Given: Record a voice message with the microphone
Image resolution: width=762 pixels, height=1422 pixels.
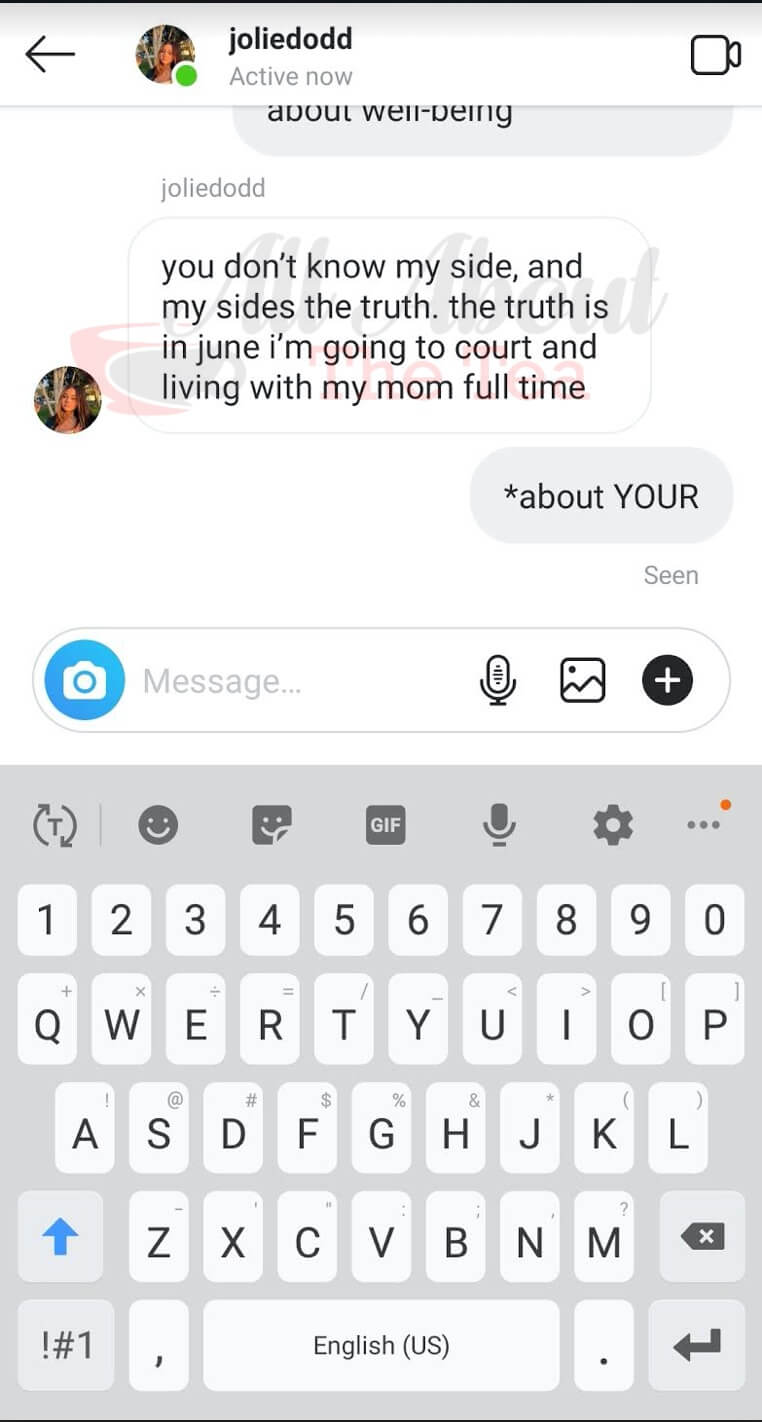Looking at the screenshot, I should pos(497,681).
